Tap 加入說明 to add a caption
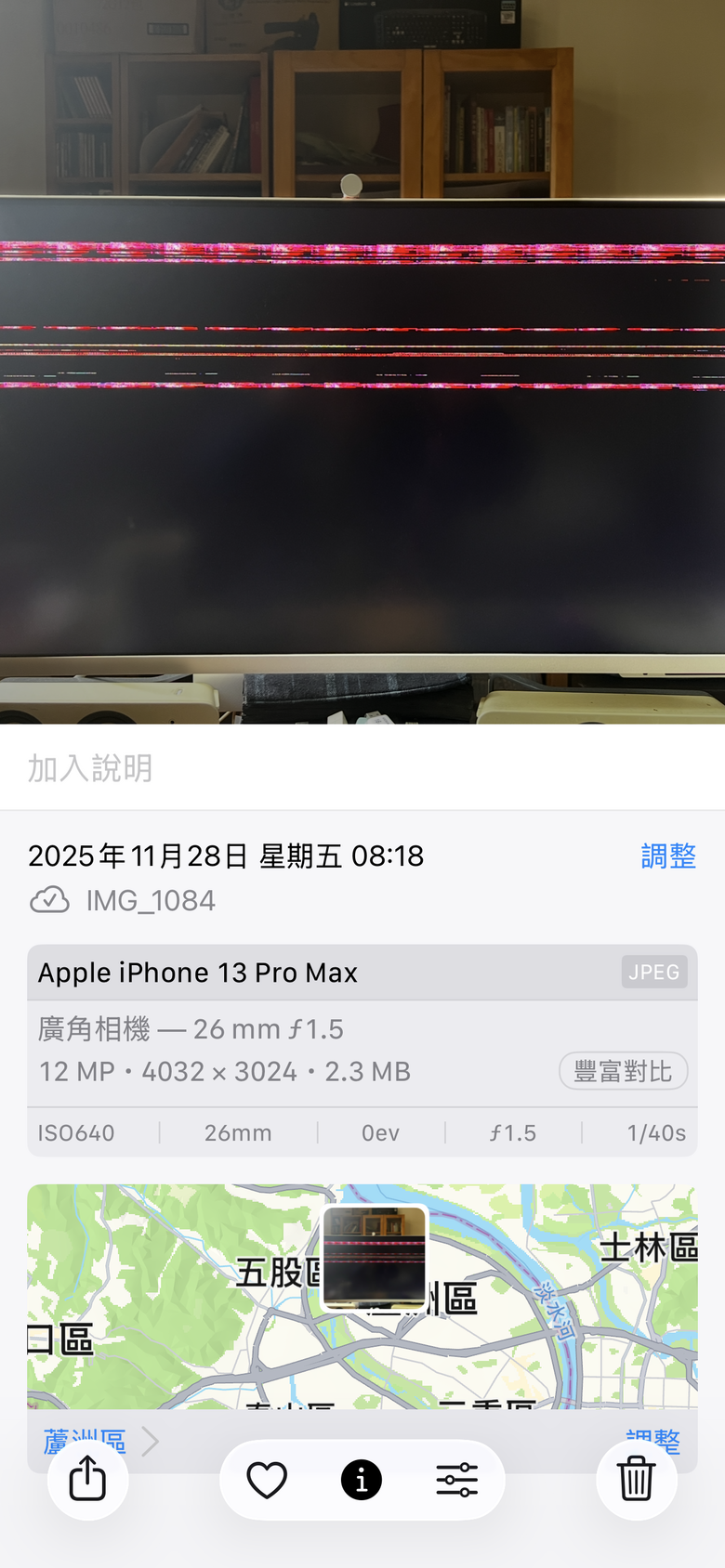Screen dimensions: 725x1568 click(90, 768)
